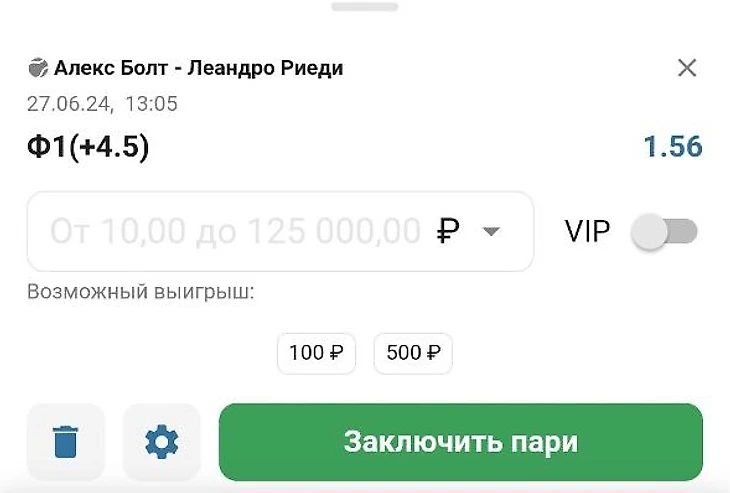Close the bet slip for Алекс Болт match
Image resolution: width=730 pixels, height=493 pixels.
(687, 68)
